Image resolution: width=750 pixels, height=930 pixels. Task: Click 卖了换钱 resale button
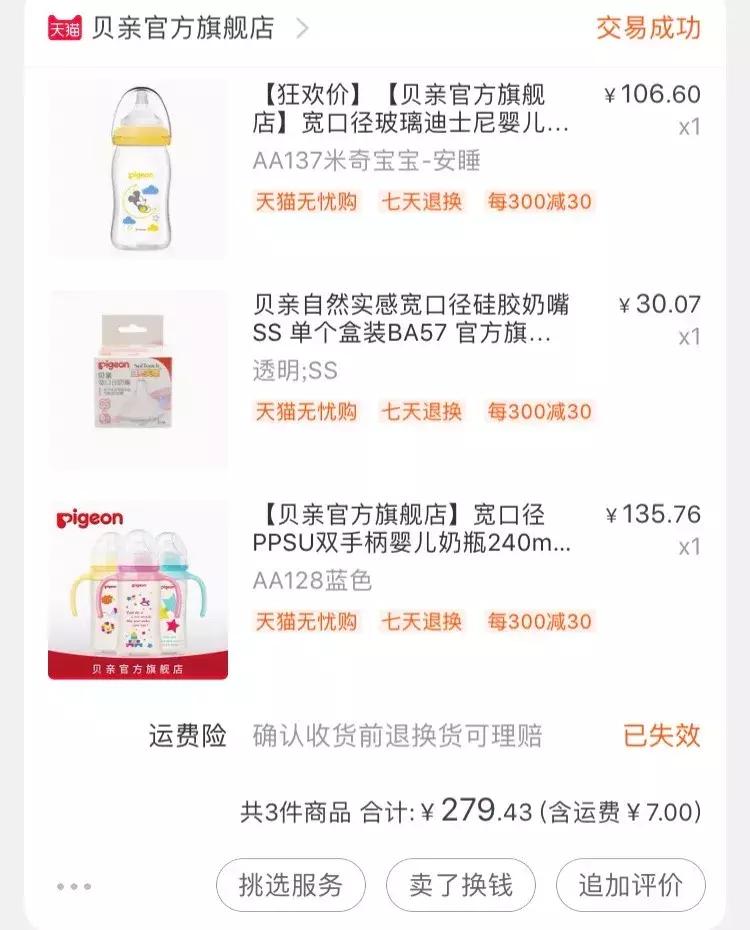click(460, 885)
